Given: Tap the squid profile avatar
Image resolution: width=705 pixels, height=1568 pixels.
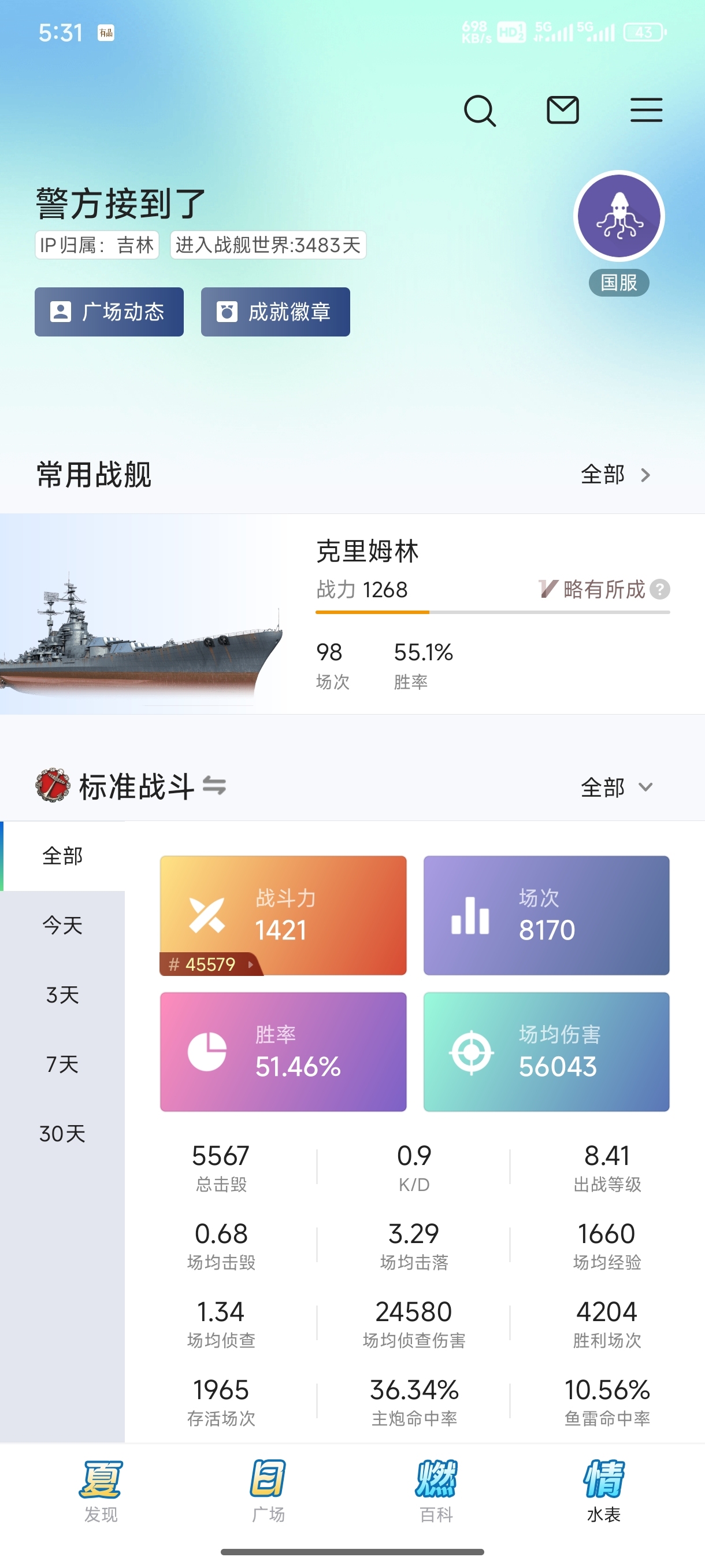Looking at the screenshot, I should pyautogui.click(x=619, y=216).
